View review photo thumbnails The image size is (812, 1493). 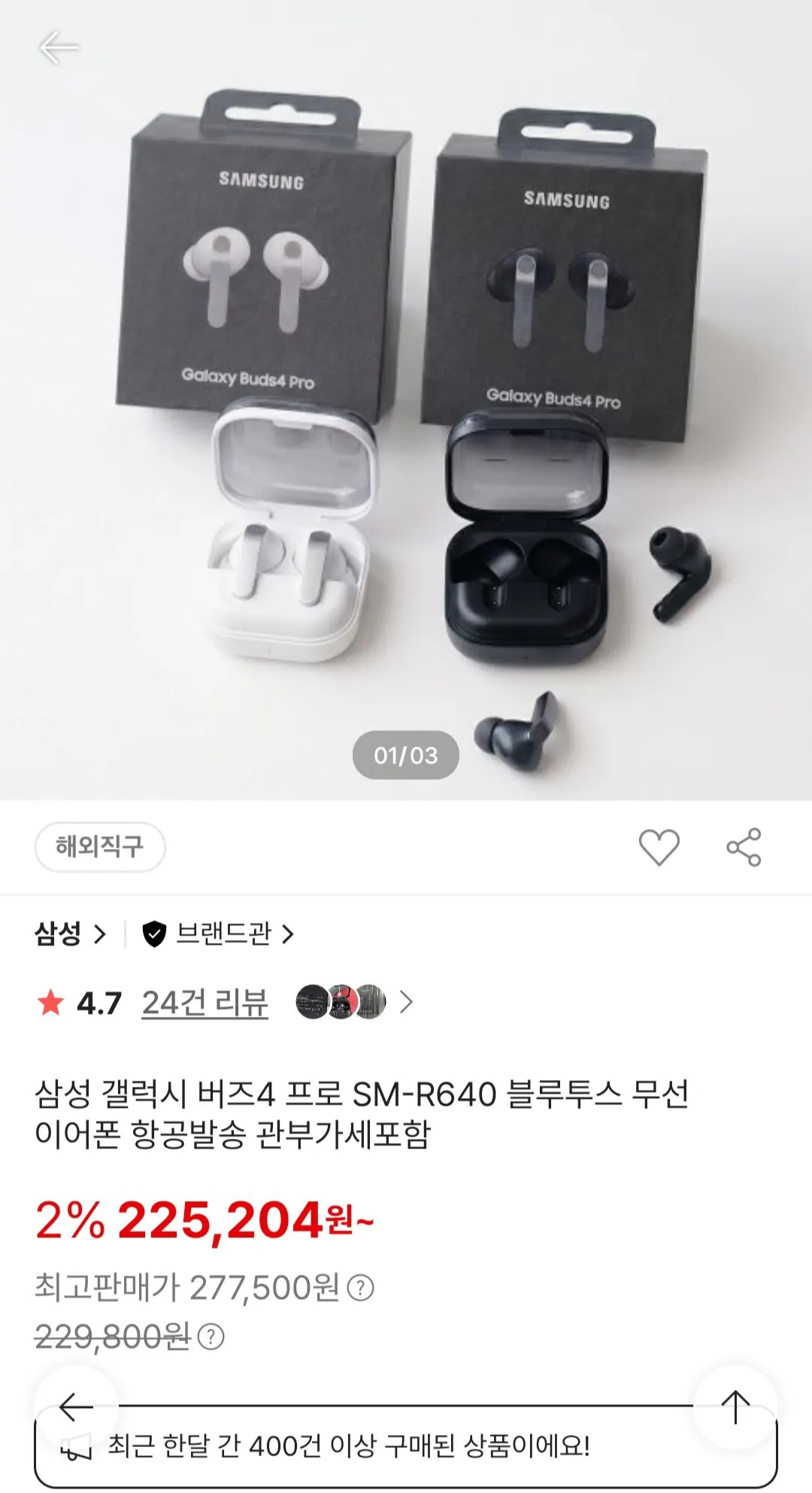(x=354, y=1002)
